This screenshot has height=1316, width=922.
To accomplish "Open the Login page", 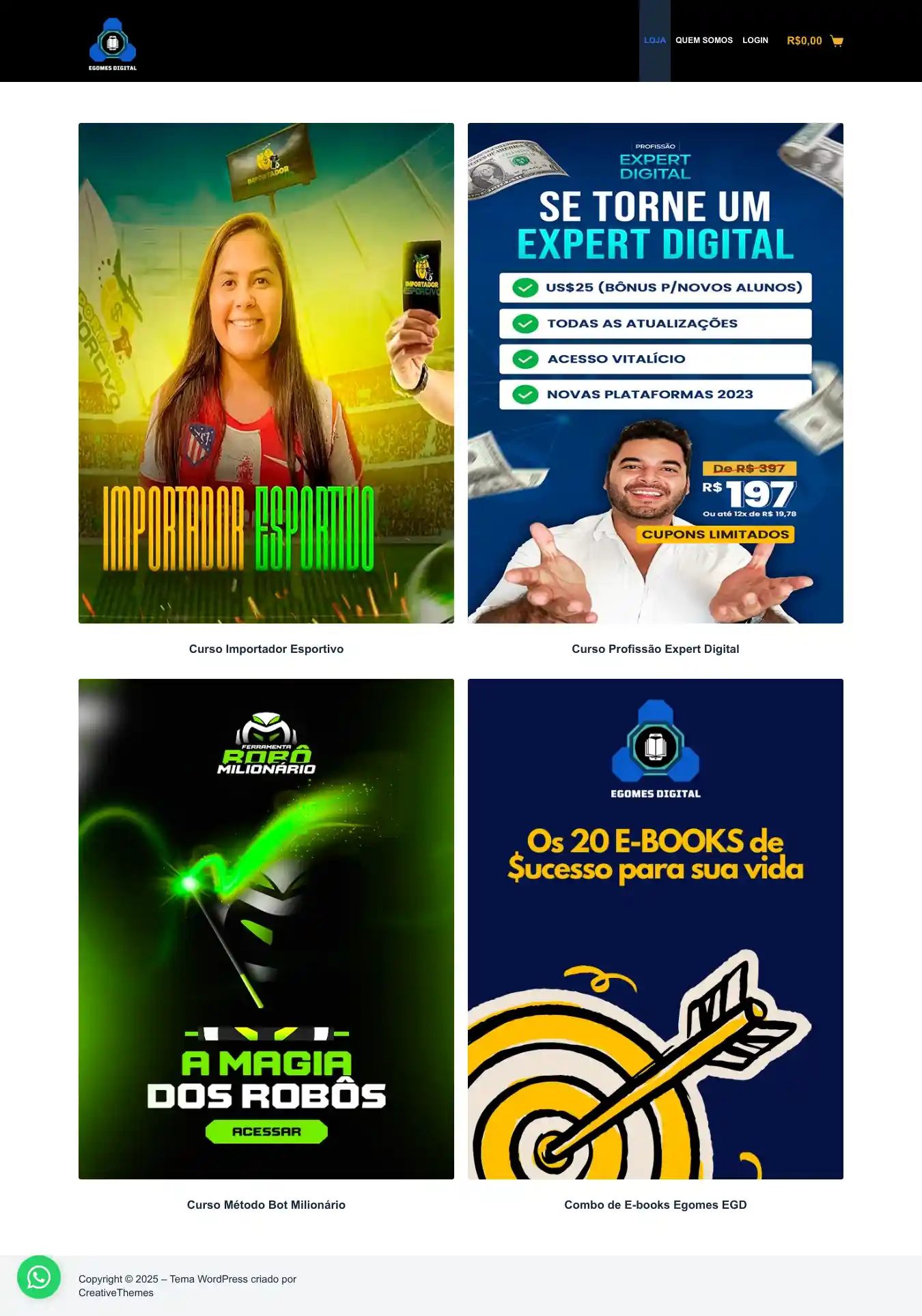I will coord(755,40).
